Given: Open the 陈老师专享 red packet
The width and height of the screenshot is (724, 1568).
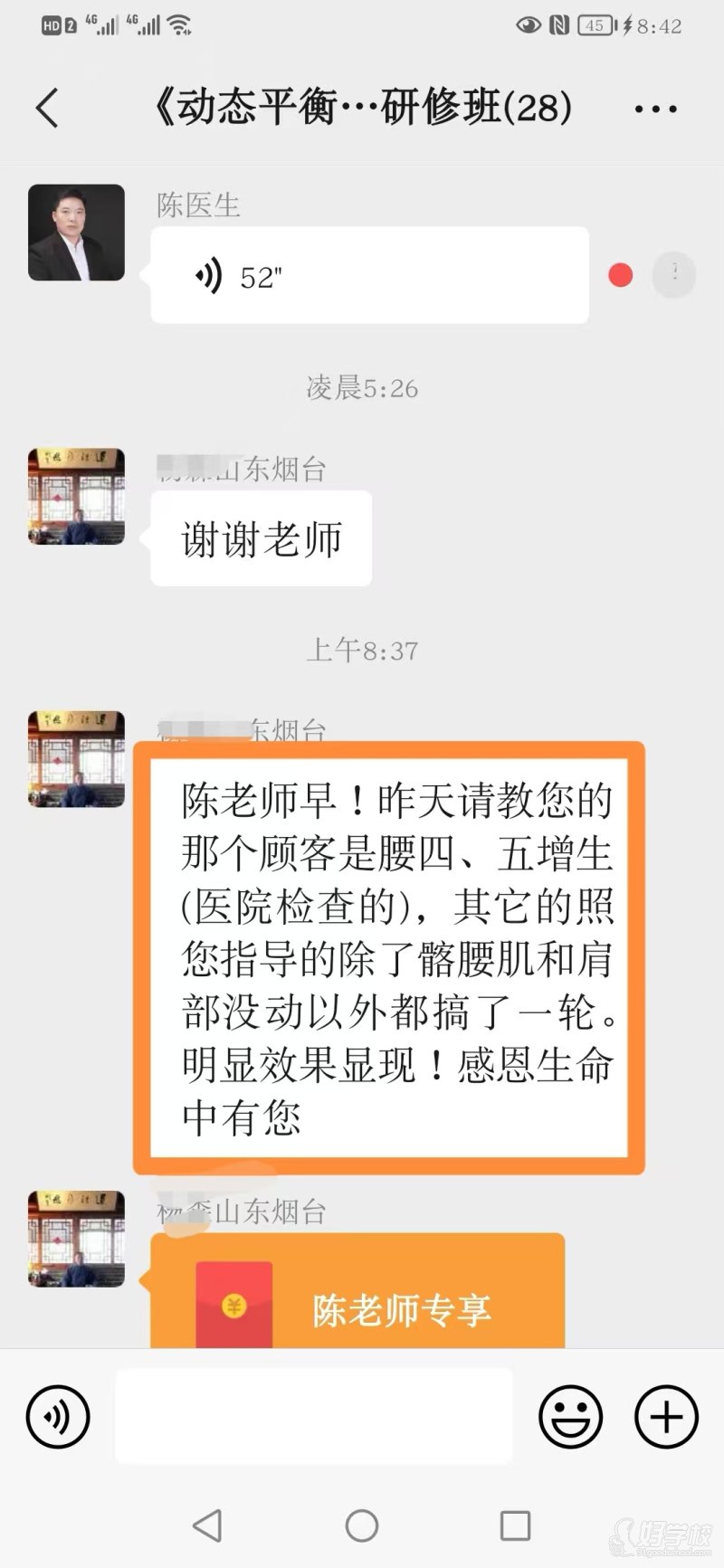Looking at the screenshot, I should point(357,1291).
